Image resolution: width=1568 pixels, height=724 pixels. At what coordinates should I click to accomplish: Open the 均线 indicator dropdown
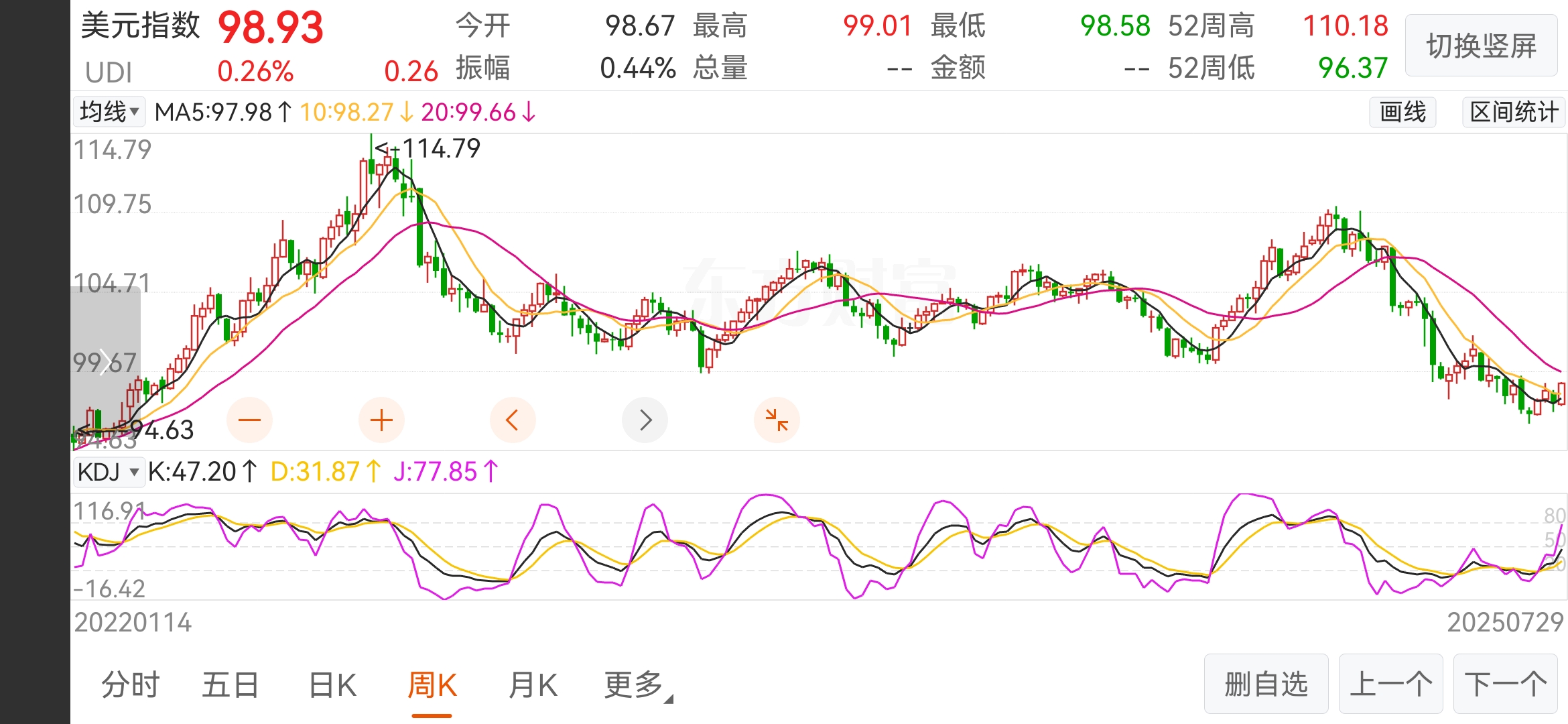tap(109, 112)
